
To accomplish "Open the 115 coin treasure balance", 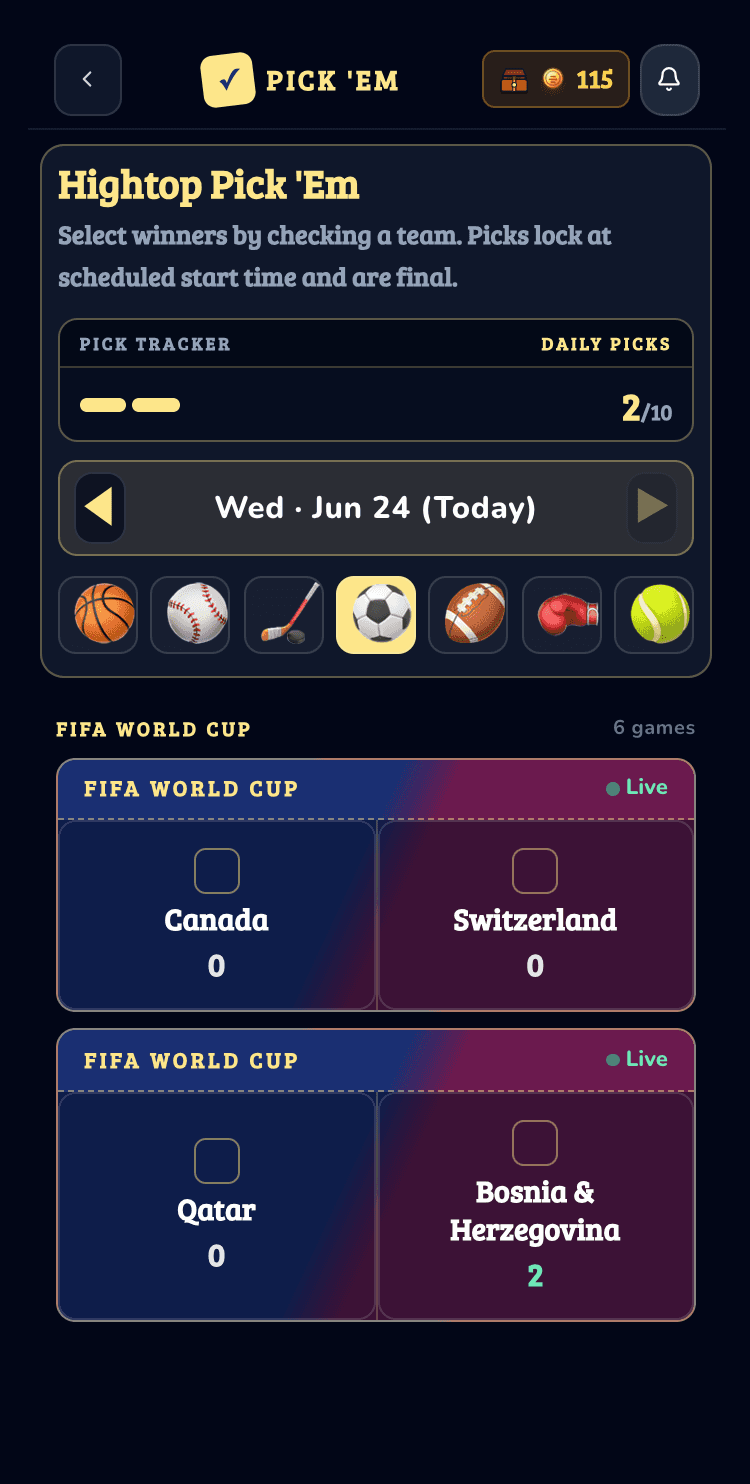I will 556,79.
